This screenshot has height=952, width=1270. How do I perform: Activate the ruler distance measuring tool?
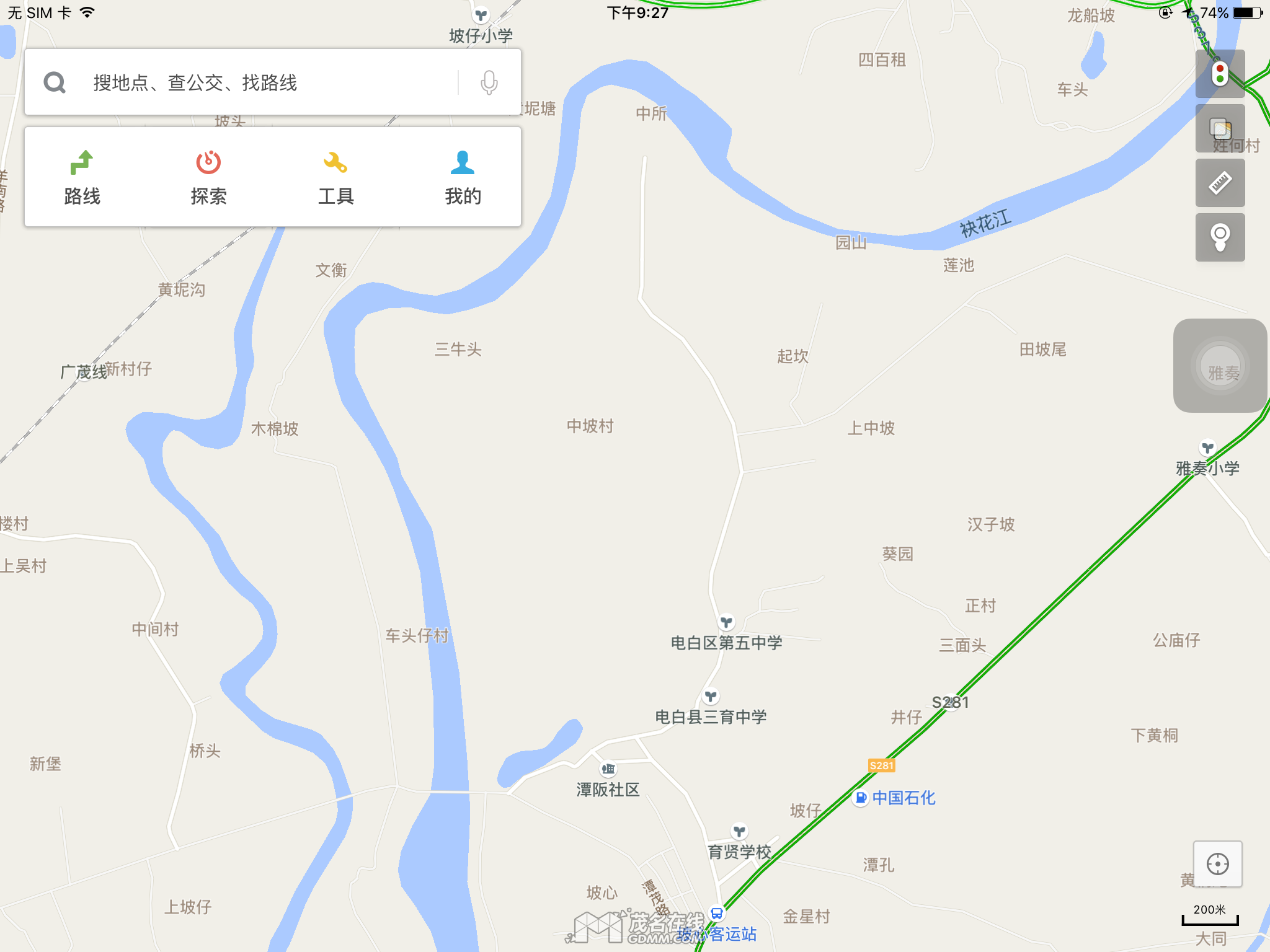(x=1220, y=183)
